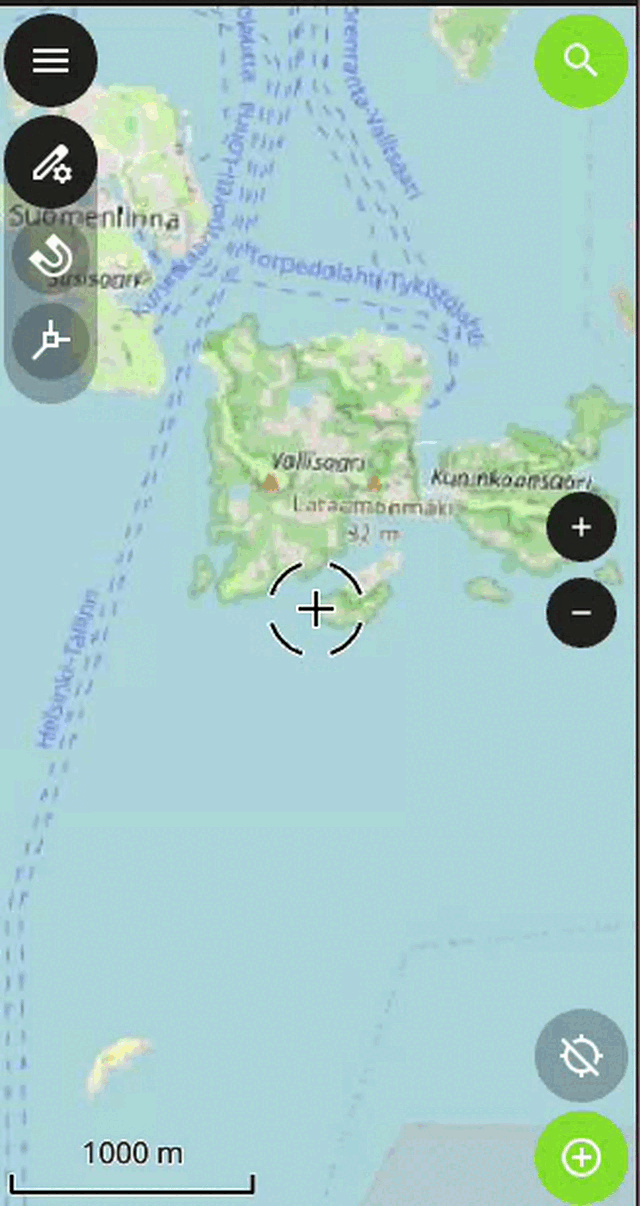640x1206 pixels.
Task: Tap the GPS positioning button
Action: tap(581, 1056)
